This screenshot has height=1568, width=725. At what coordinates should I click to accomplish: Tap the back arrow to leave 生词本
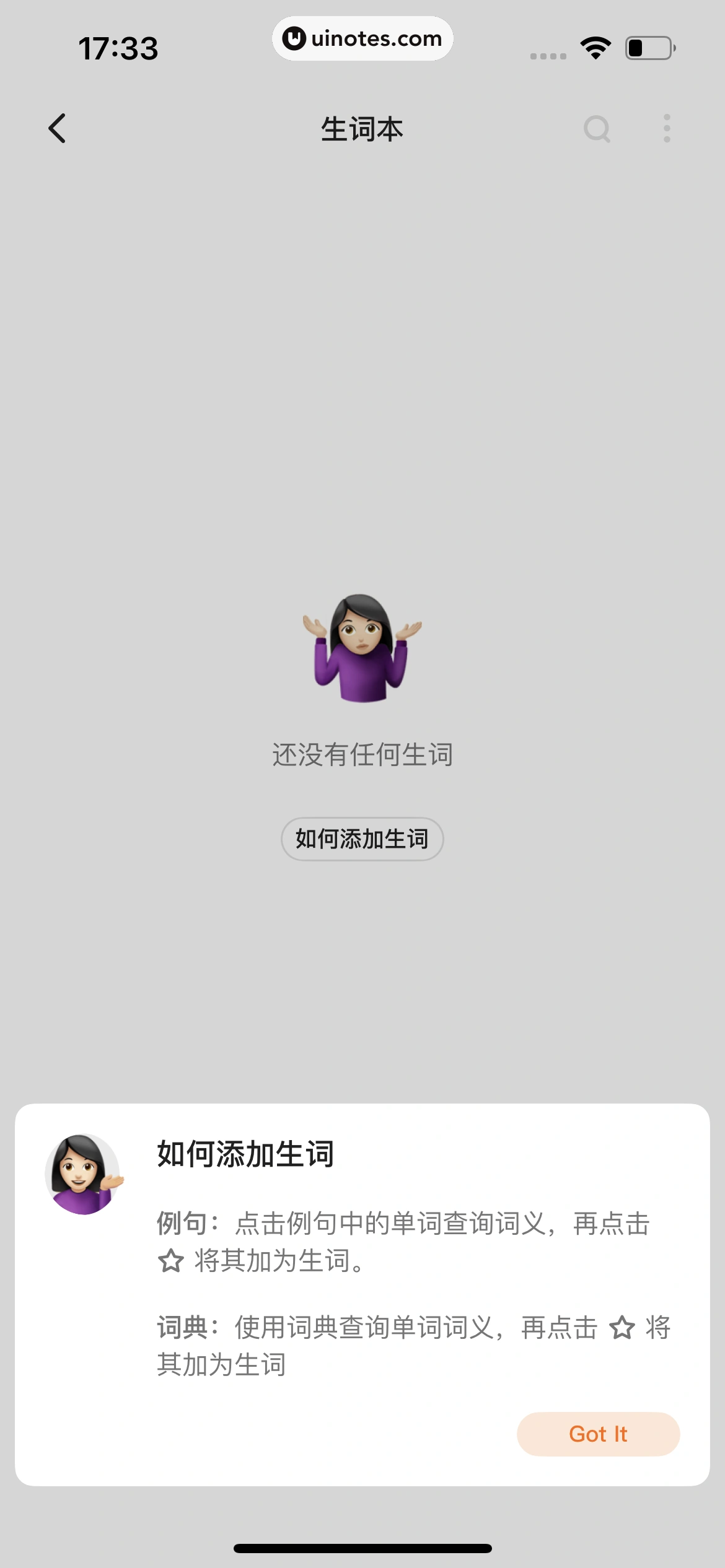(58, 129)
